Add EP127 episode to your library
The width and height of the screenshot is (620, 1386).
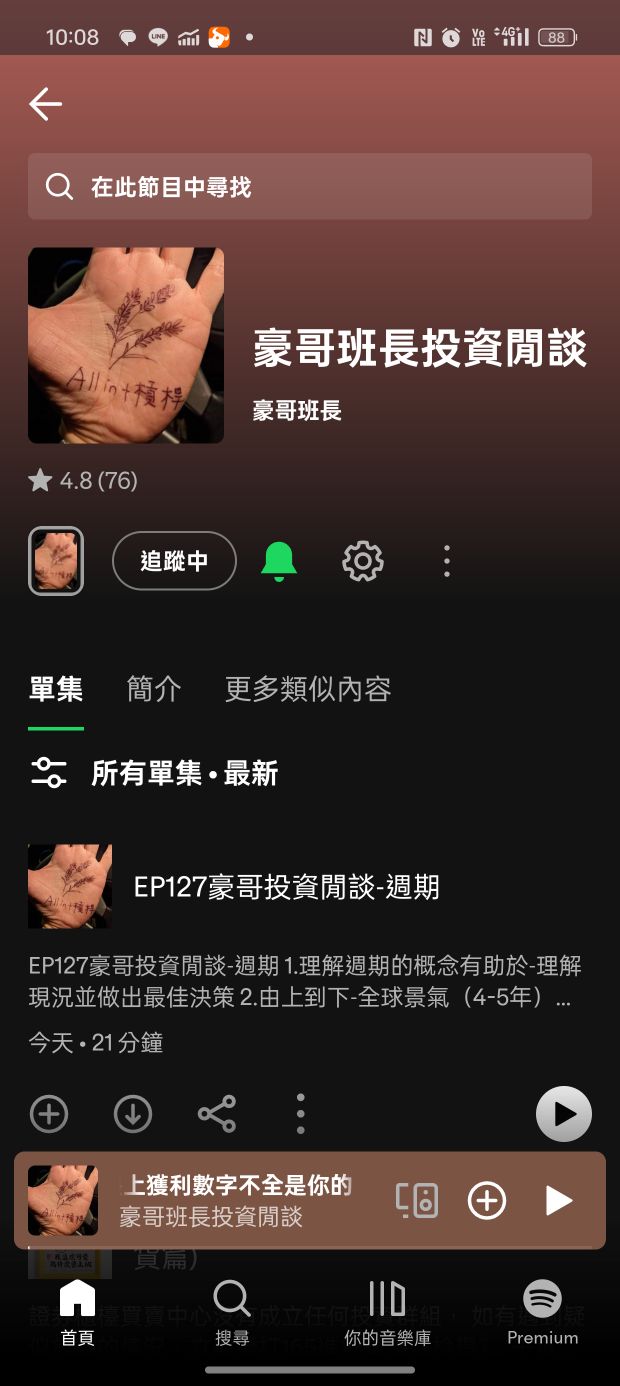coord(49,1114)
